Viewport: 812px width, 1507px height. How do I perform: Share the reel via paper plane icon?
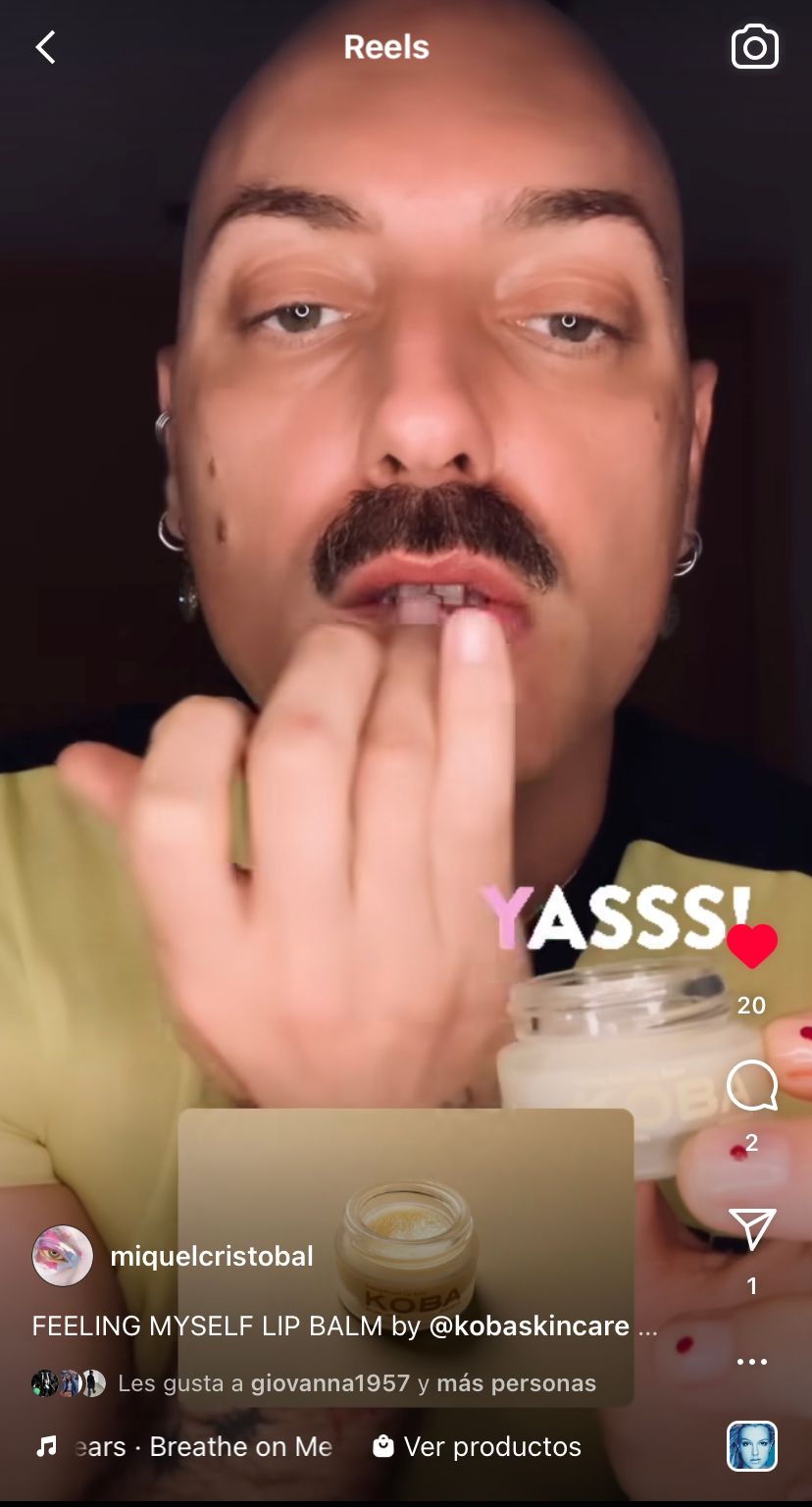[752, 1229]
